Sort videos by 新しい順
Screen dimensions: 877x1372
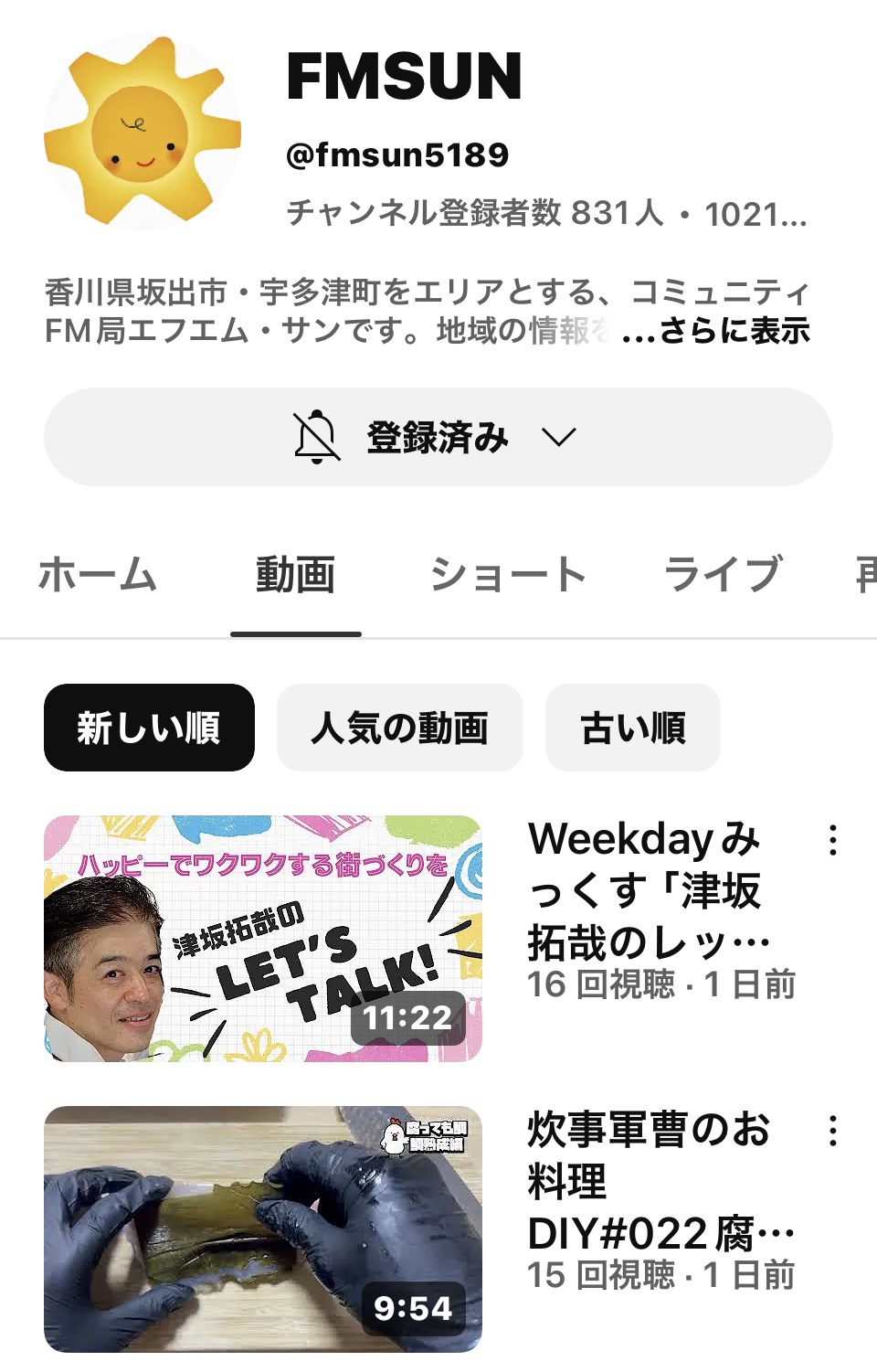click(149, 728)
